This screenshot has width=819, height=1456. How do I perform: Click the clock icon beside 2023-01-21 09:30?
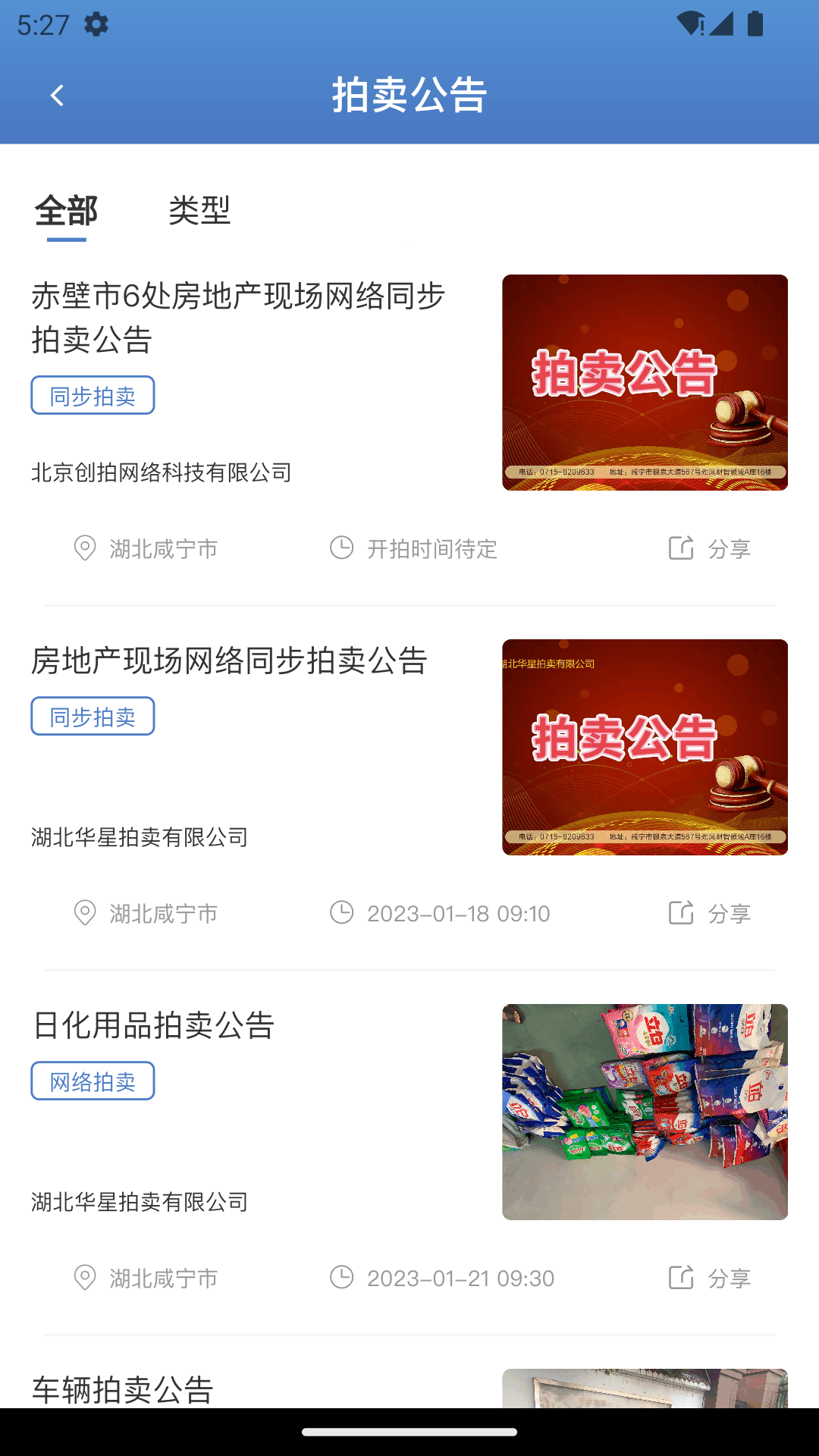342,1277
